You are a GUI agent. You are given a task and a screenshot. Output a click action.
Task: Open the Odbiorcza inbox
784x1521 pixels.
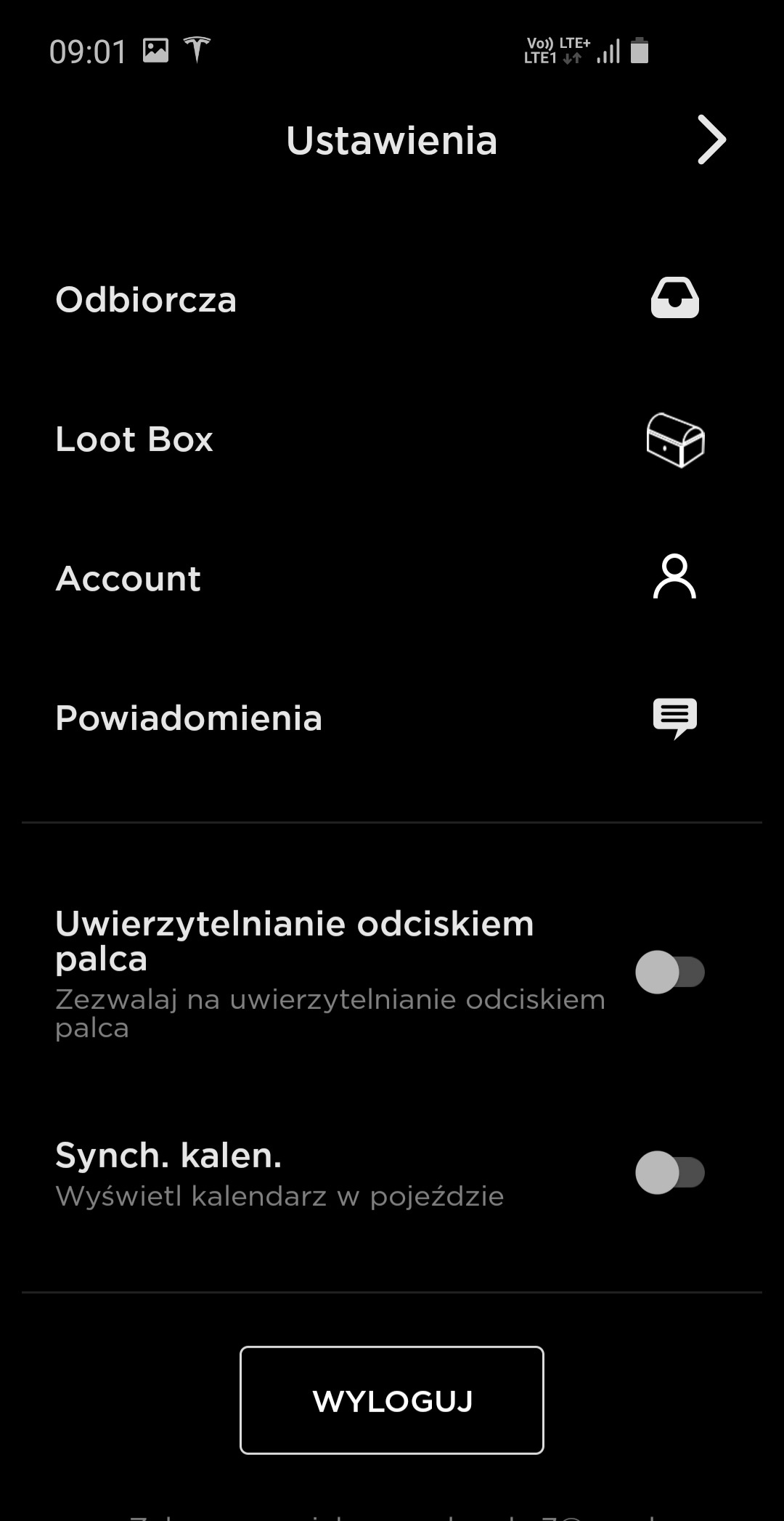pyautogui.click(x=392, y=299)
